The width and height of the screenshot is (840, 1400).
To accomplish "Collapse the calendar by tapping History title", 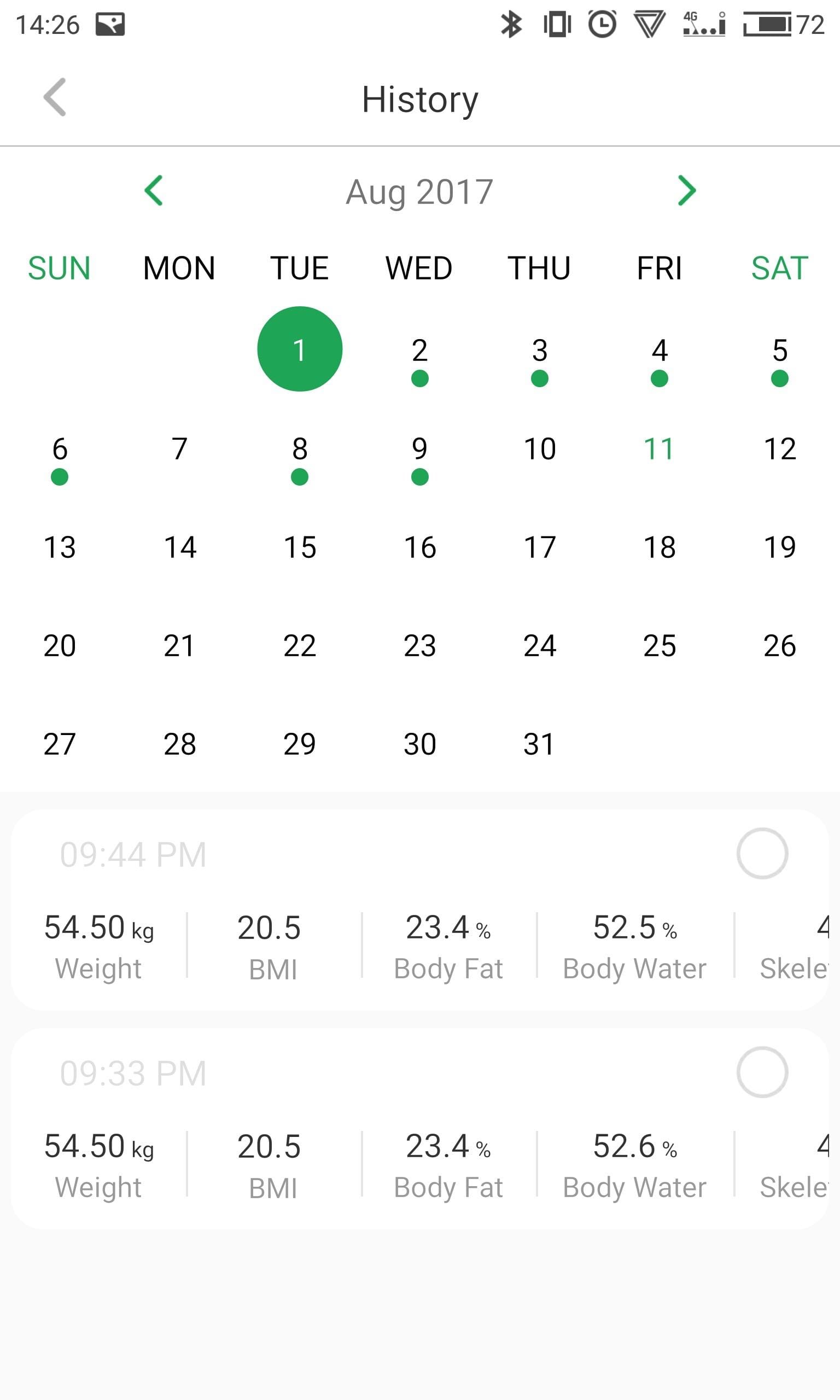I will click(x=419, y=99).
